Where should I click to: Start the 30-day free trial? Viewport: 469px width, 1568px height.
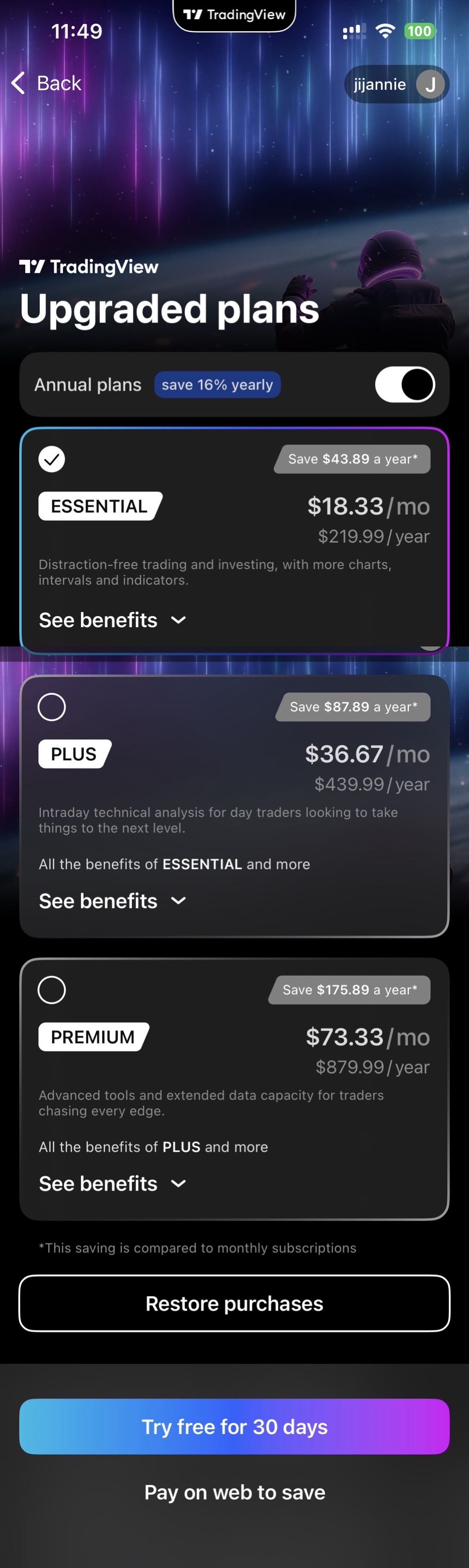(234, 1426)
